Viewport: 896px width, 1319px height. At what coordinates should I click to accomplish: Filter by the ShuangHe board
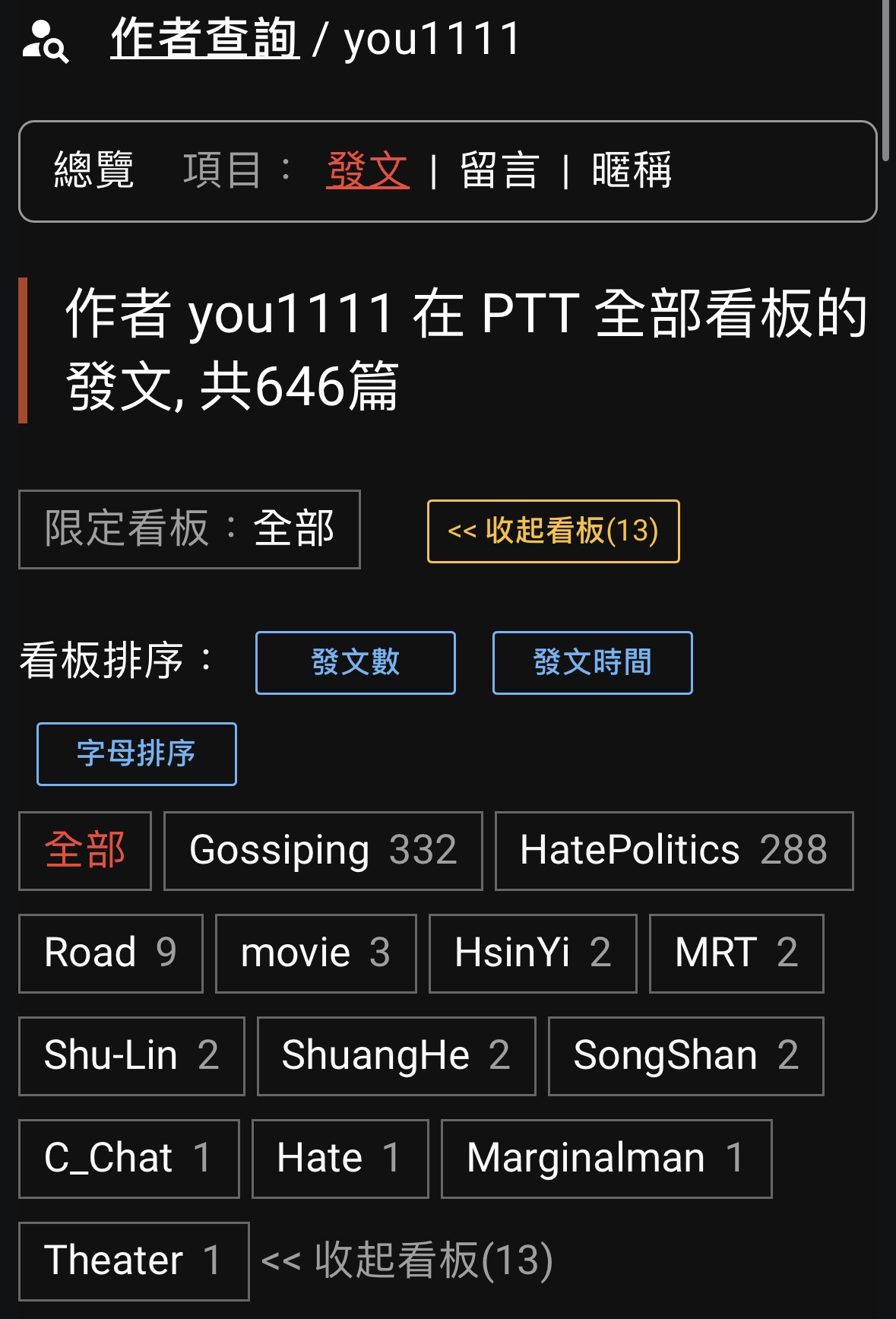pyautogui.click(x=396, y=1055)
